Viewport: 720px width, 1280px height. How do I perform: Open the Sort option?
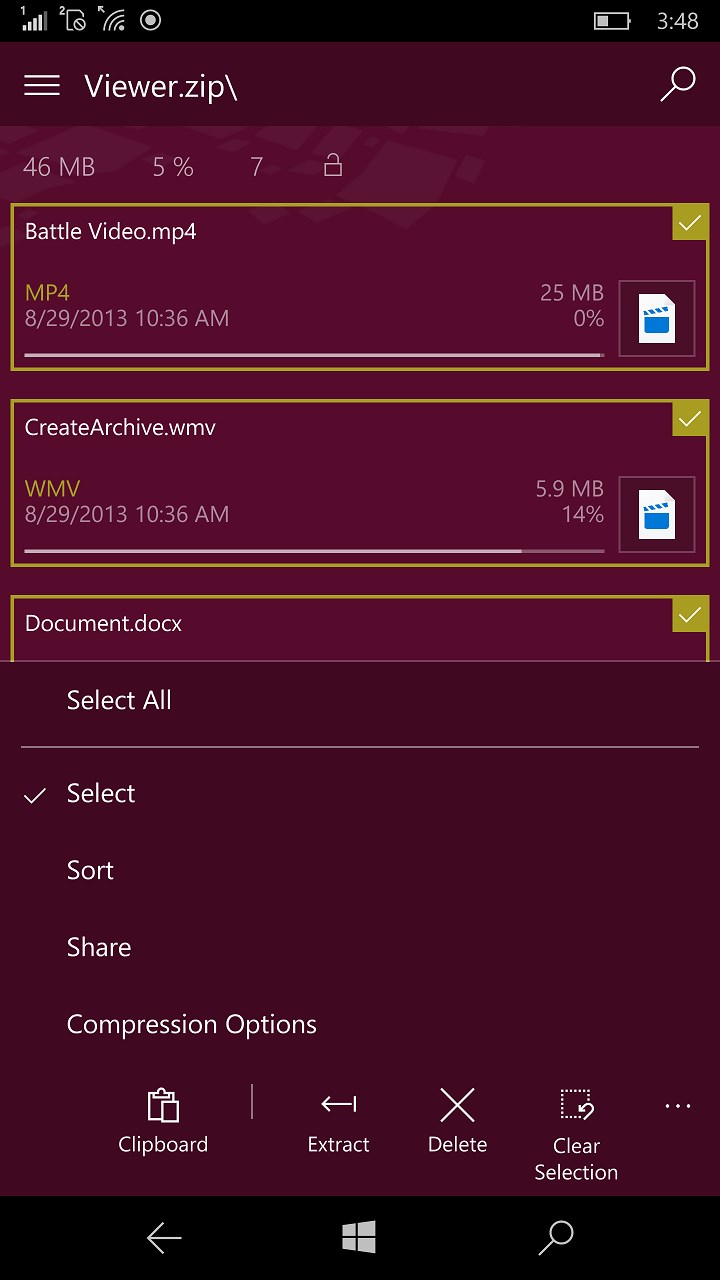coord(90,871)
